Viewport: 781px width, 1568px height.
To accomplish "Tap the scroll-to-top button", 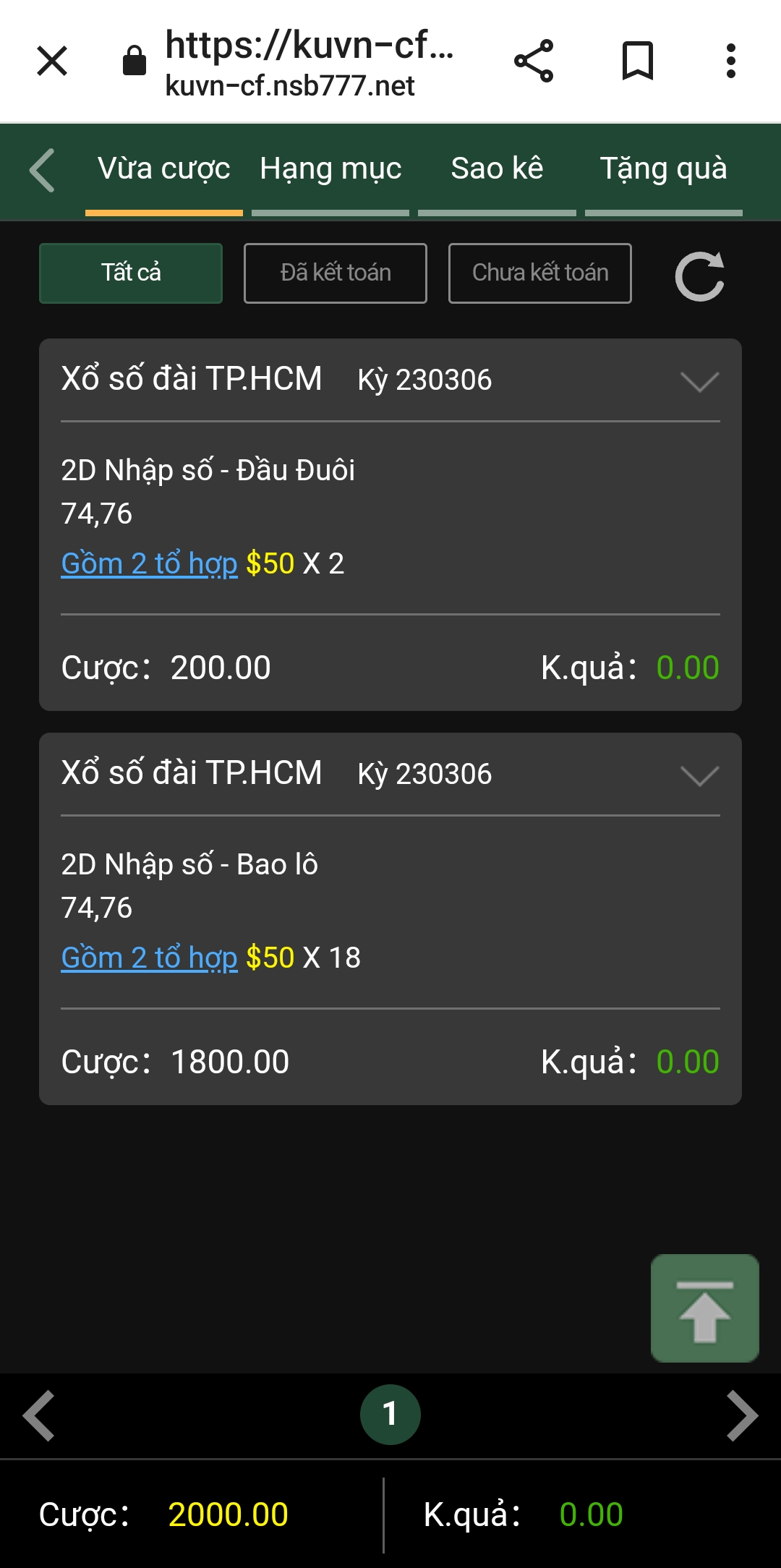I will pyautogui.click(x=705, y=1308).
